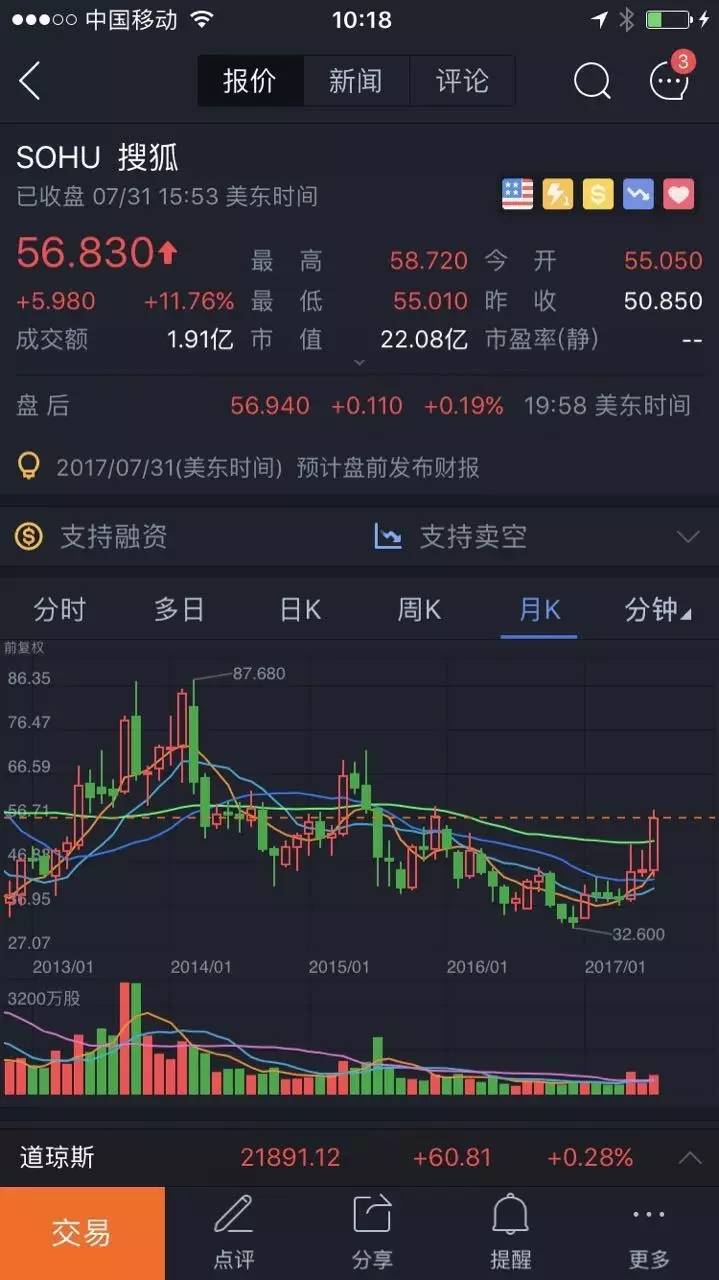Open the 分钟 interval dropdown
Image resolution: width=719 pixels, height=1280 pixels.
point(657,609)
